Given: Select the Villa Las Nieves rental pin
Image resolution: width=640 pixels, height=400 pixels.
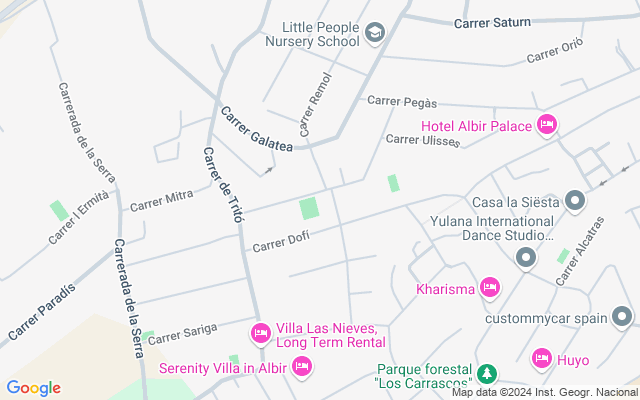Looking at the screenshot, I should [x=260, y=332].
